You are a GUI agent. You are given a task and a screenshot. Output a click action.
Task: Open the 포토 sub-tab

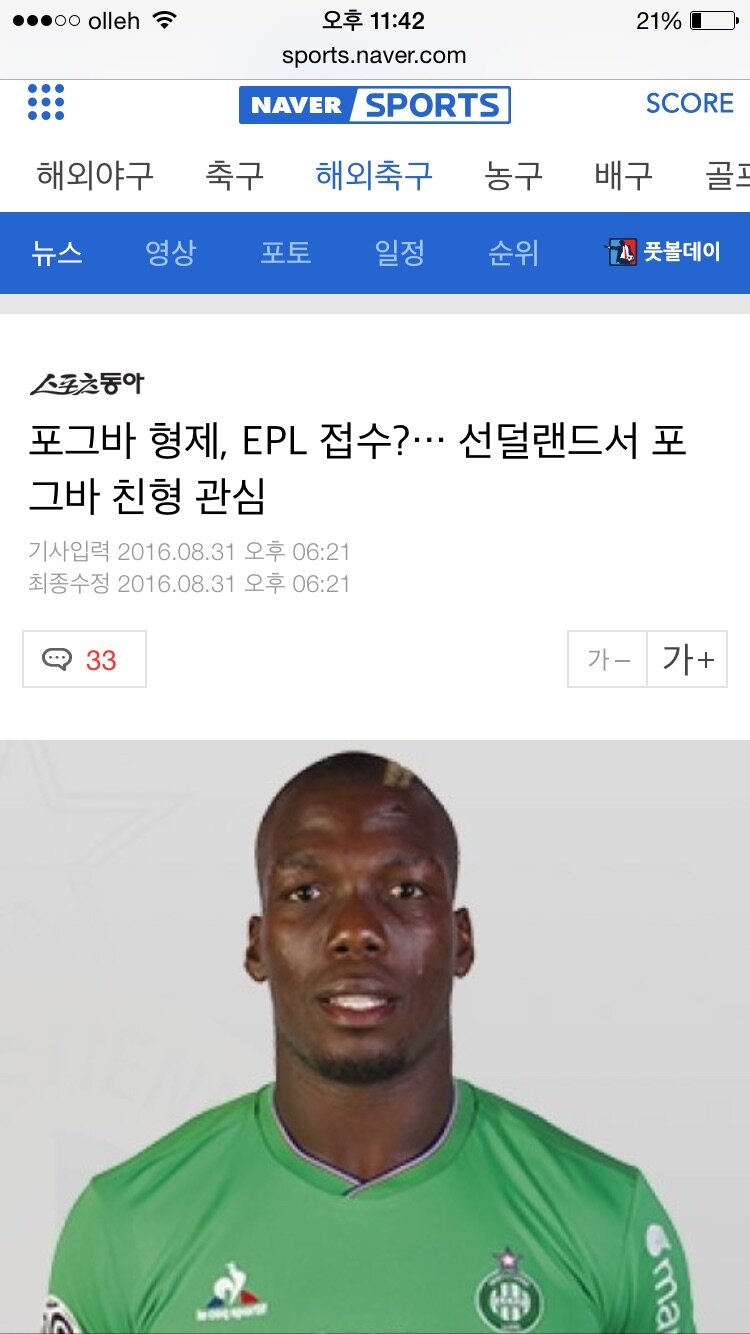coord(286,252)
